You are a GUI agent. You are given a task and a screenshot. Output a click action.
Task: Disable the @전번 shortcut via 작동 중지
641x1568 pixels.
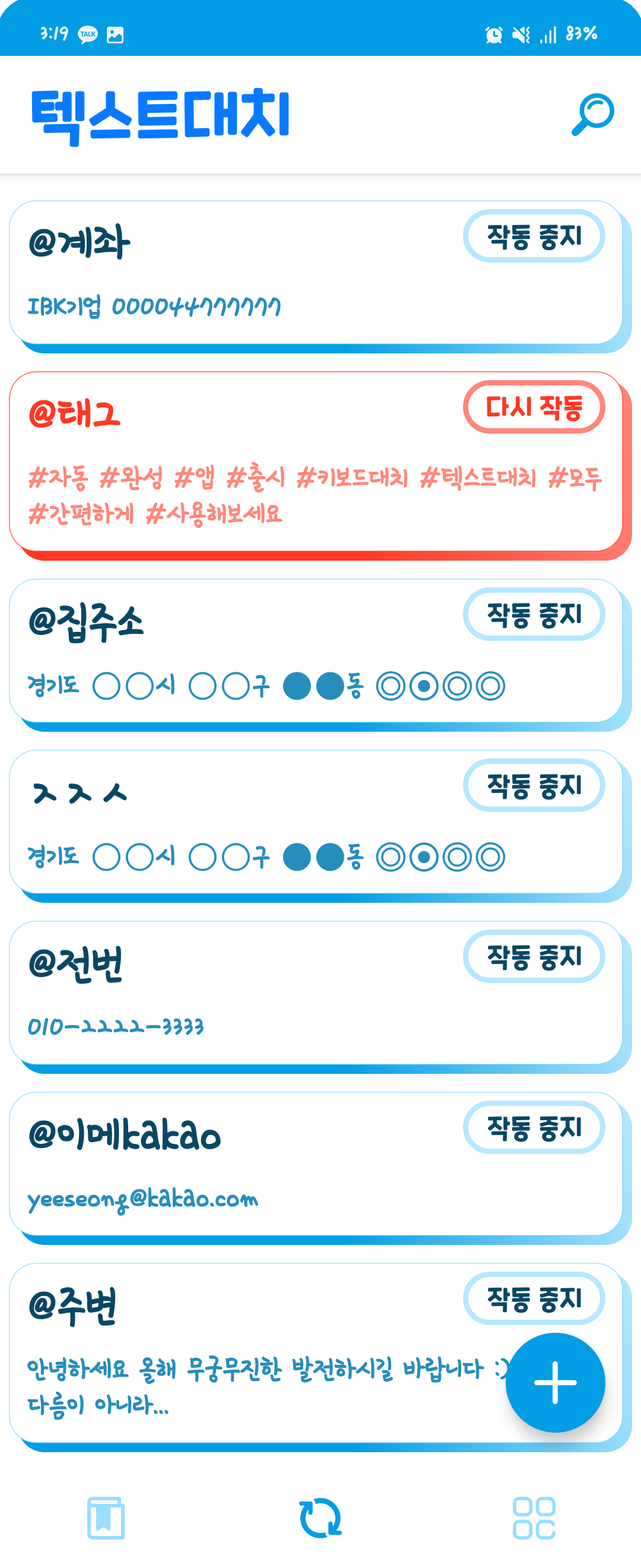(x=534, y=956)
